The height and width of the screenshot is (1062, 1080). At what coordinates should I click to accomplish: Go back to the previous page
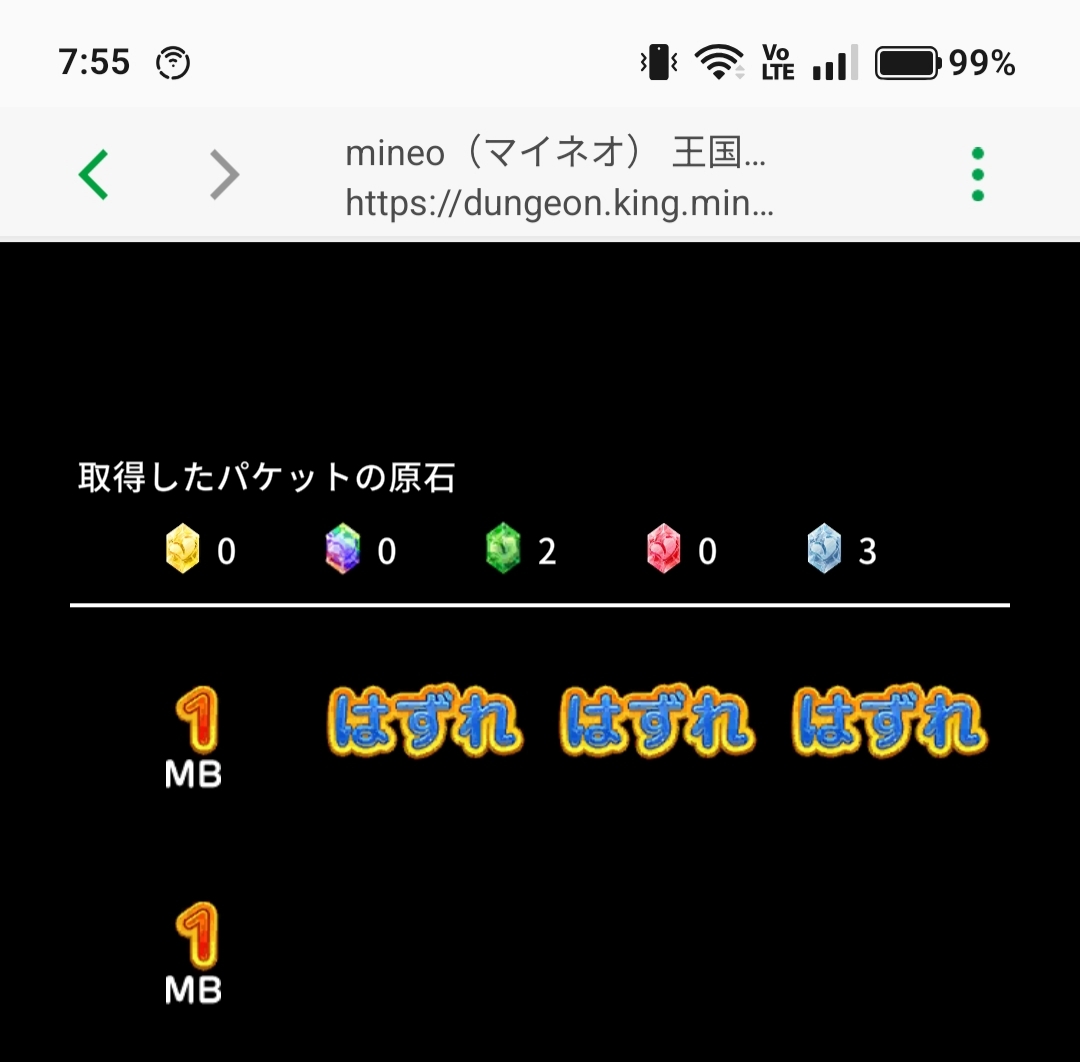pos(93,175)
